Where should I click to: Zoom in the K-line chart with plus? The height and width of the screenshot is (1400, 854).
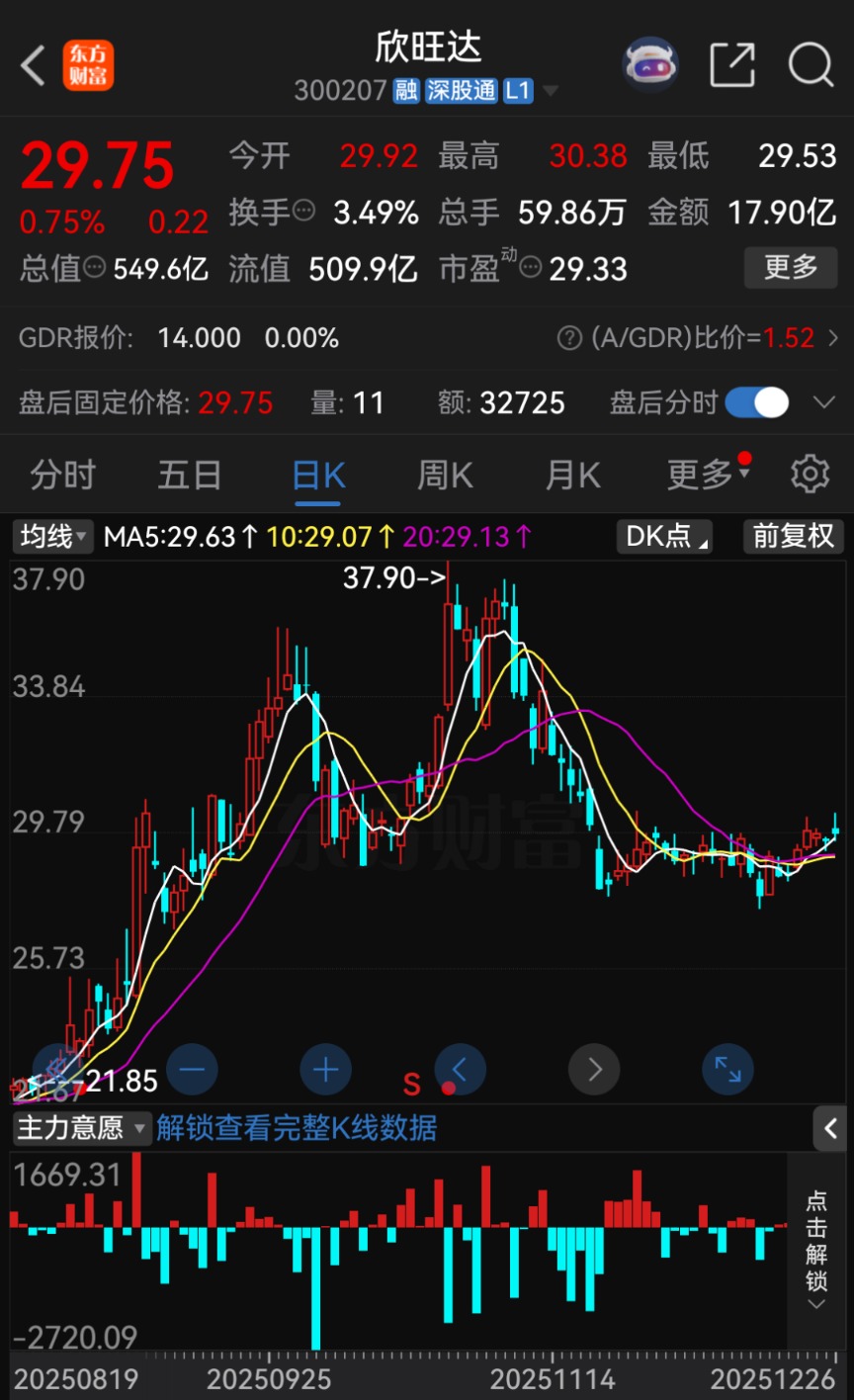[x=325, y=1070]
